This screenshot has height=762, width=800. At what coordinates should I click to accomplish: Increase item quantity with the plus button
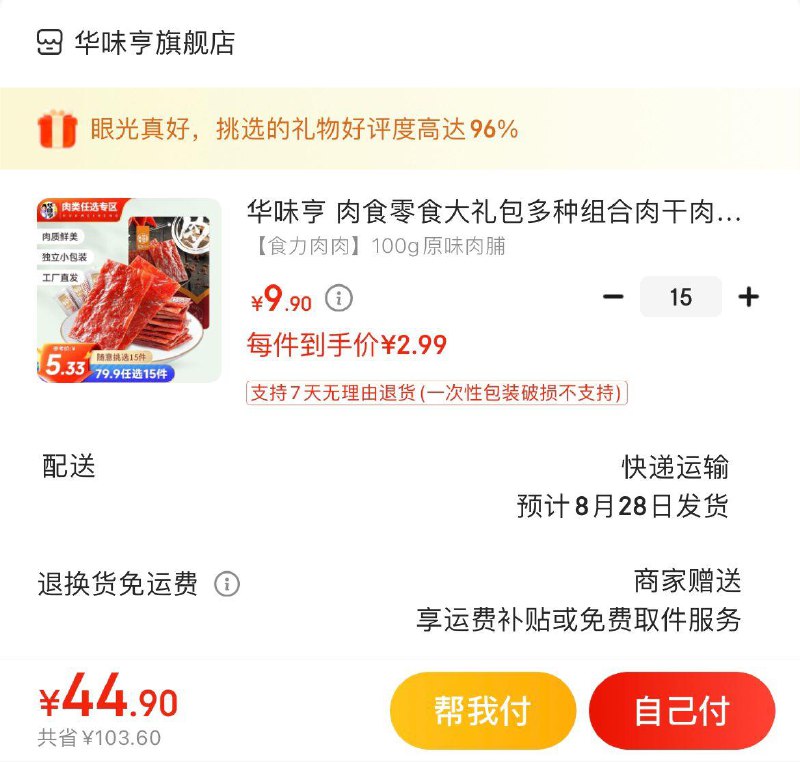tap(748, 297)
